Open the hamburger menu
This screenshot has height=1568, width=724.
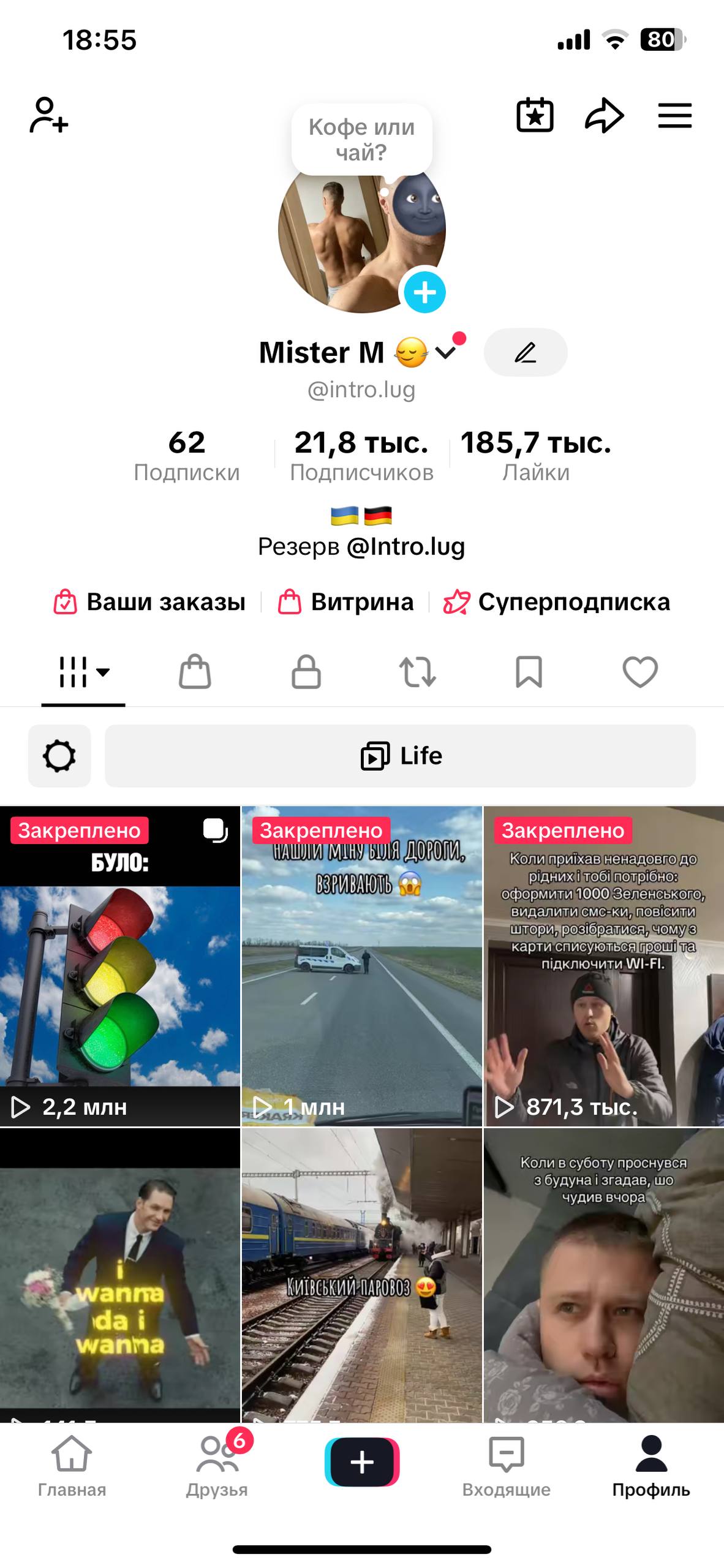674,115
